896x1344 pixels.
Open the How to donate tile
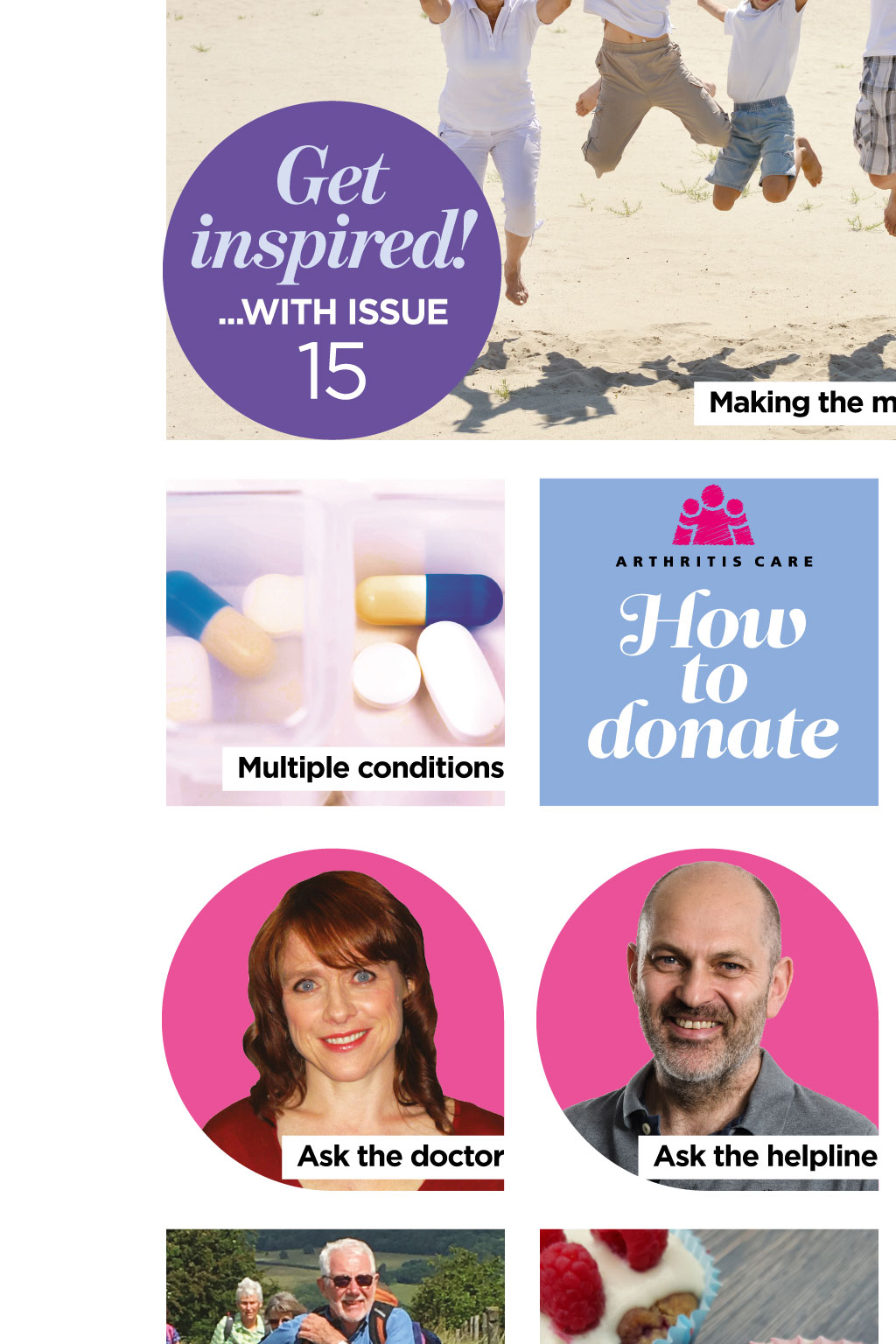point(709,642)
